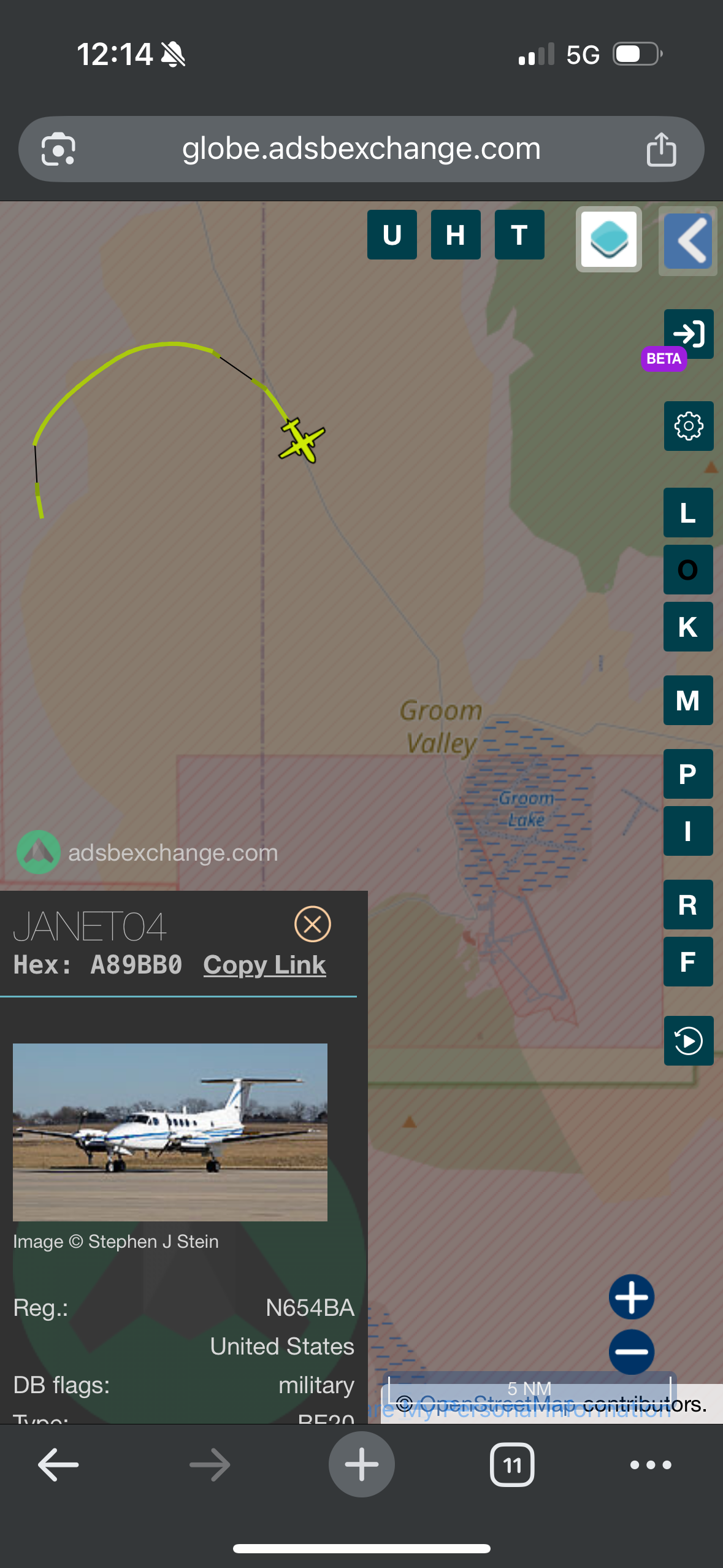
Task: Open the map settings gear
Action: coord(688,426)
